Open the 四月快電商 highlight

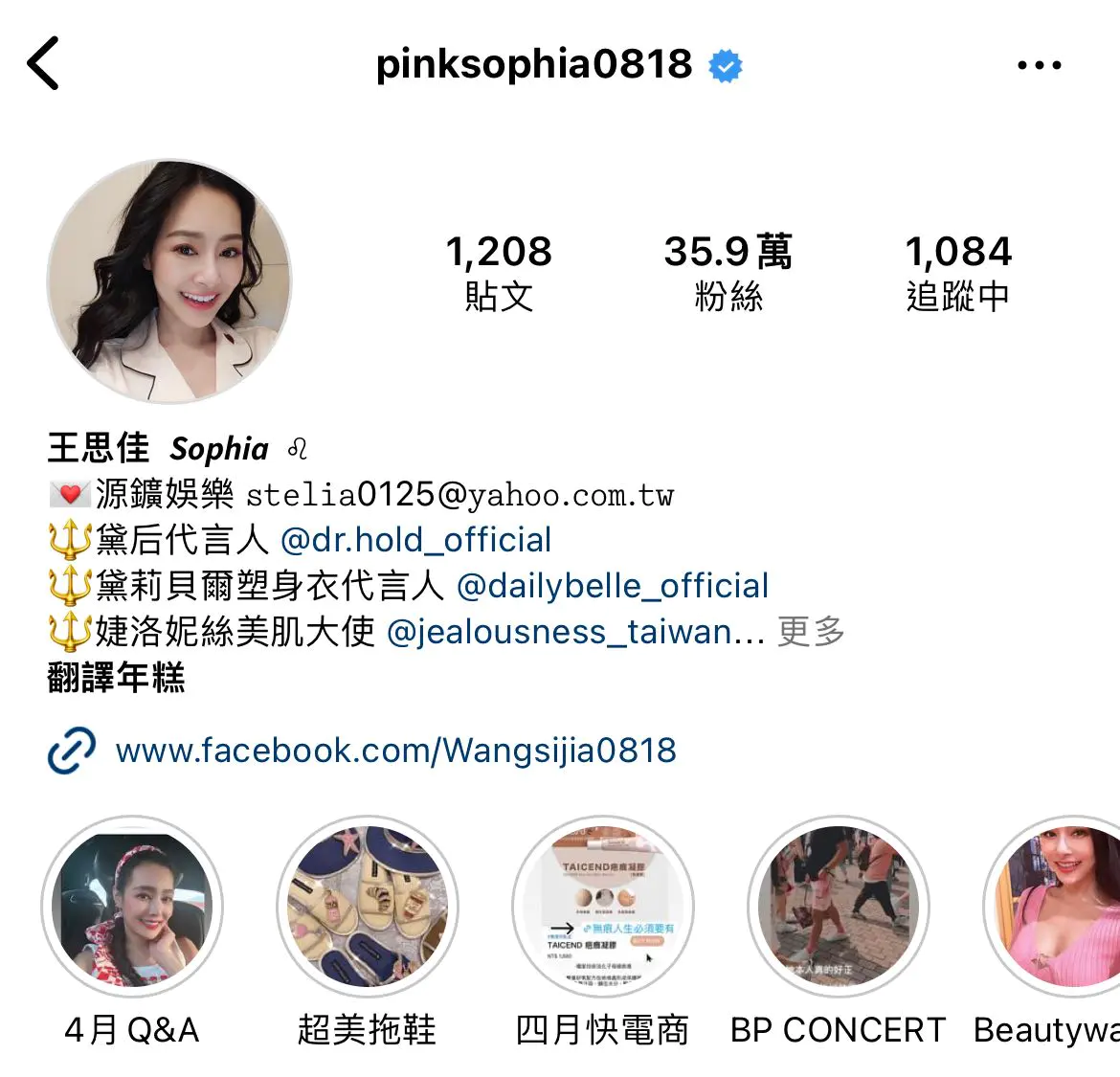[x=603, y=906]
